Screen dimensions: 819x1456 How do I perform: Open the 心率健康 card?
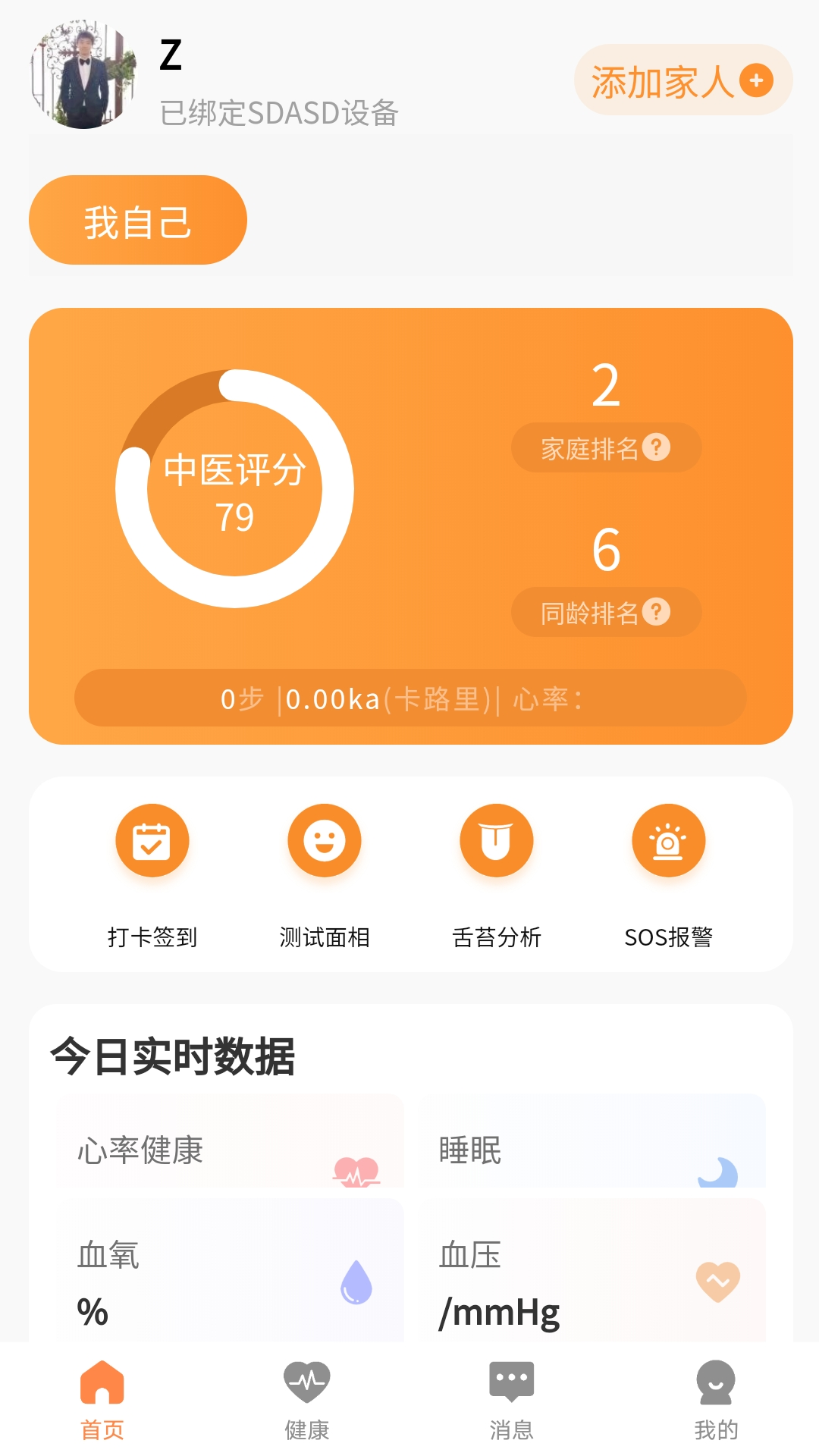pyautogui.click(x=231, y=1142)
